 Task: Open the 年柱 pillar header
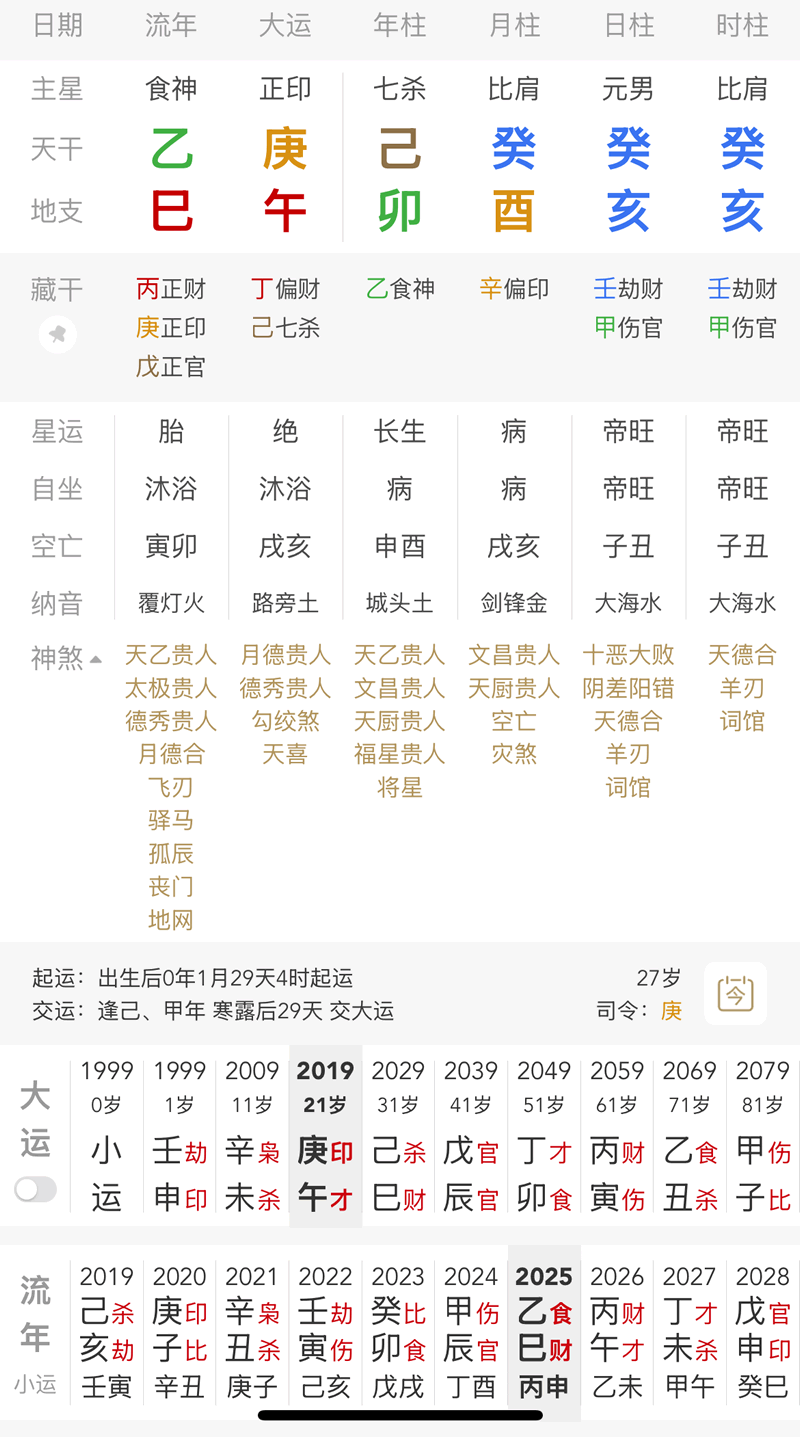(x=399, y=27)
